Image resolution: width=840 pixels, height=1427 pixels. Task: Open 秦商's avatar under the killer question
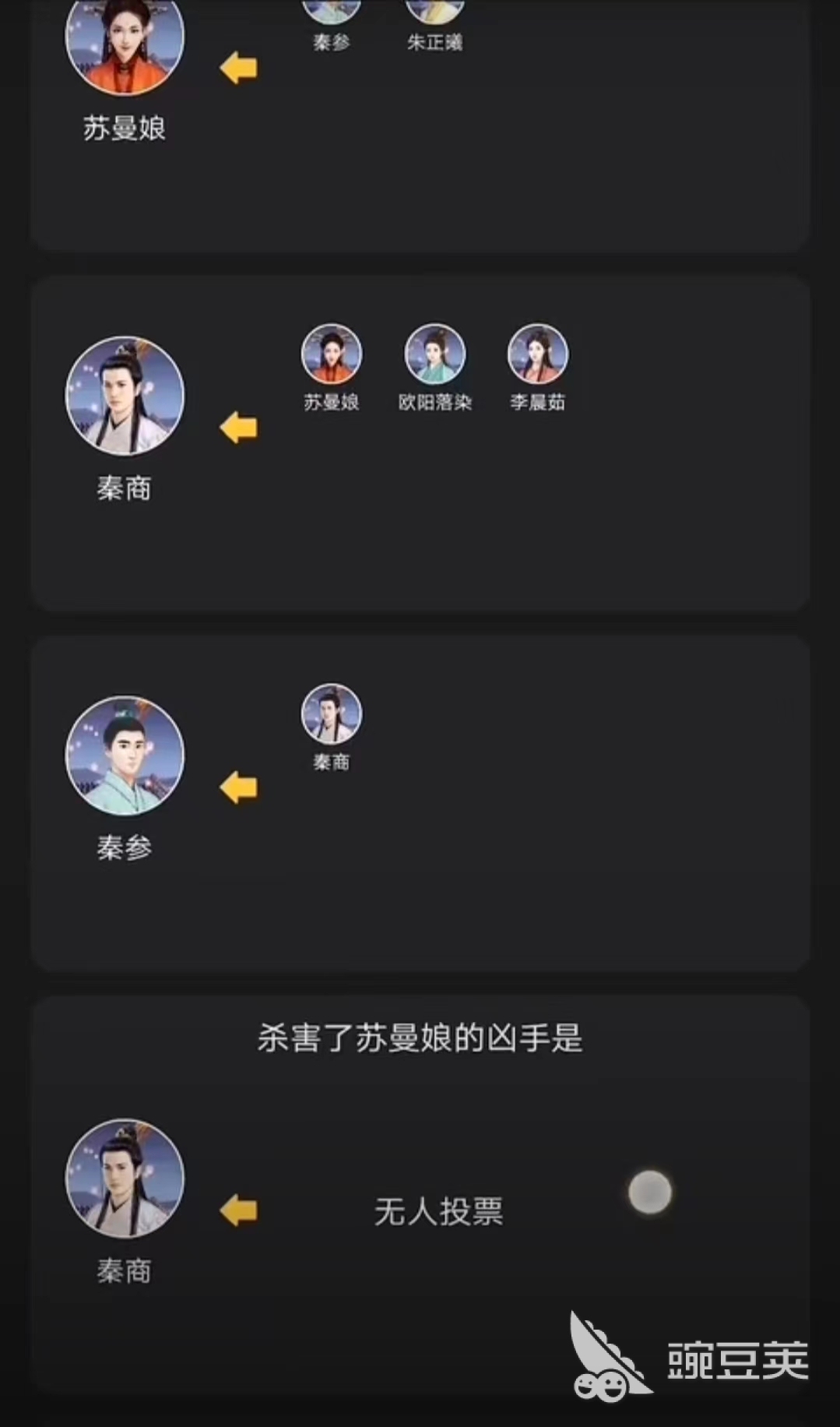(125, 1179)
